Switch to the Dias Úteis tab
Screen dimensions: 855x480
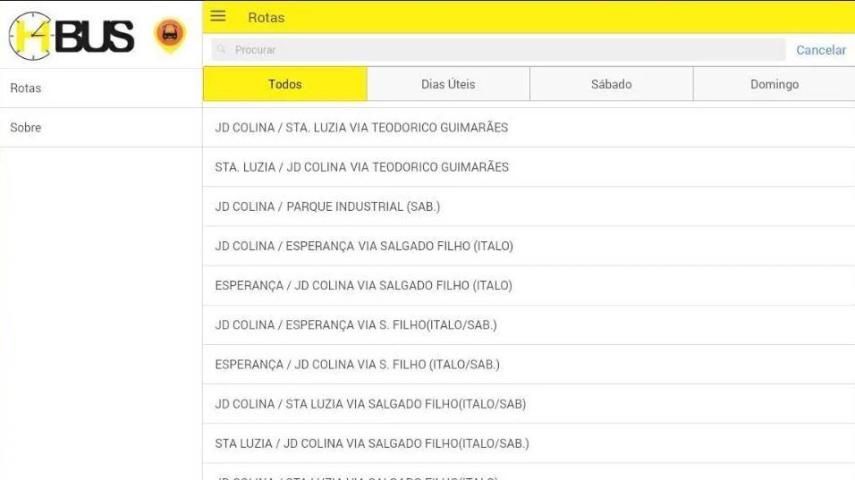448,85
